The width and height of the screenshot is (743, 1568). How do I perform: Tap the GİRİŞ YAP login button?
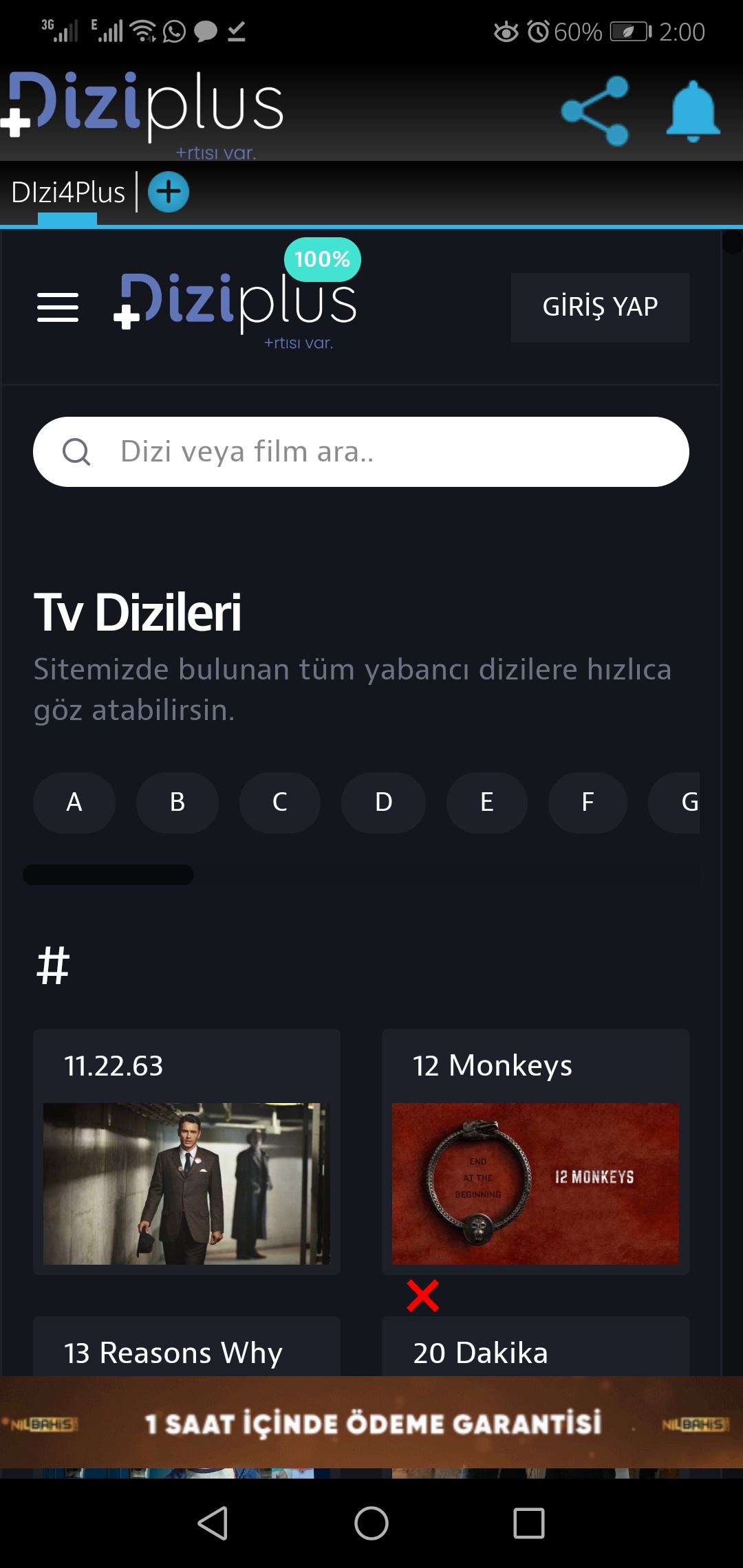coord(599,307)
